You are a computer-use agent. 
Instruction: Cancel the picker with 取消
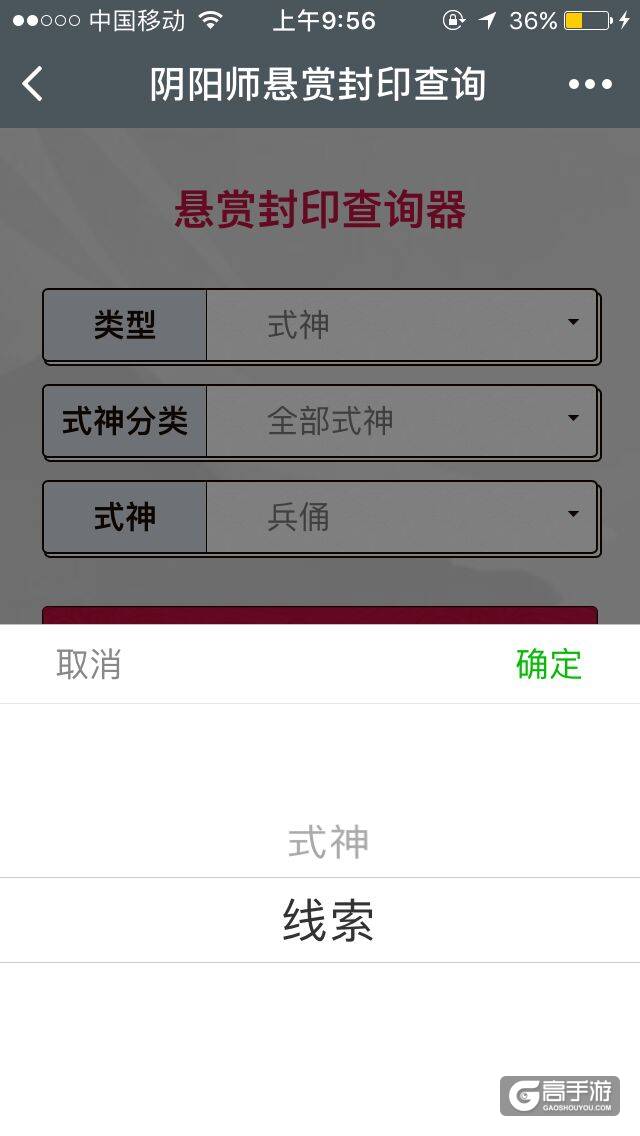88,664
